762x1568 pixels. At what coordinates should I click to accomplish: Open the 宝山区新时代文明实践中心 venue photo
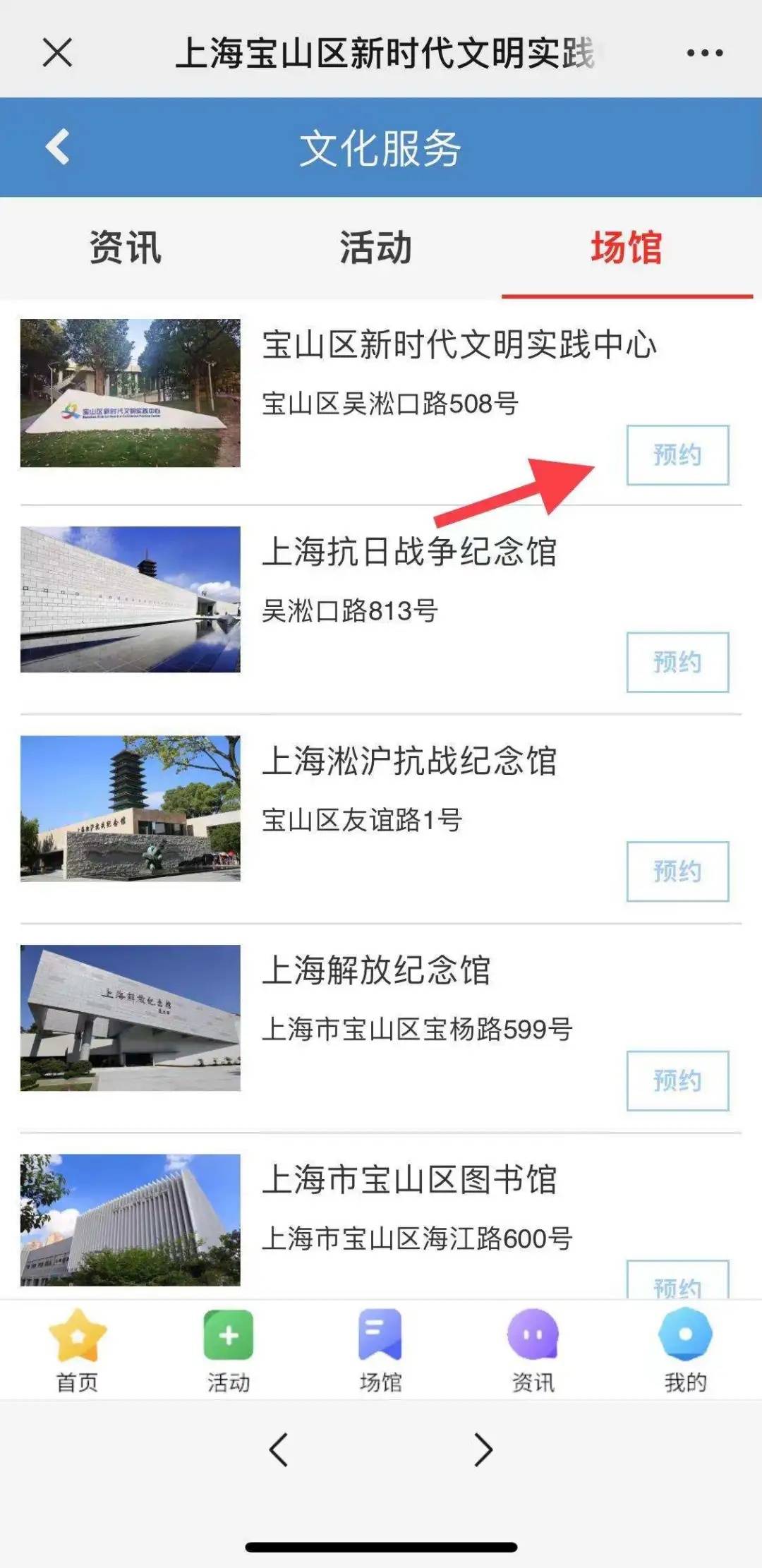[x=131, y=393]
